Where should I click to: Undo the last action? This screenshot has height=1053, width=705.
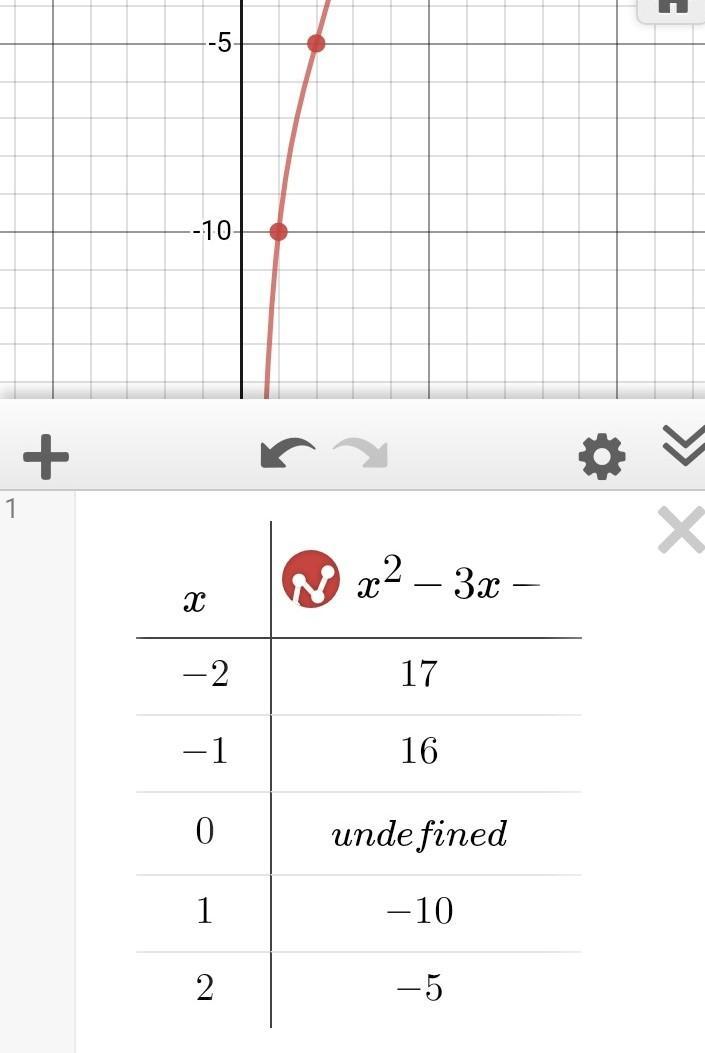[x=287, y=453]
